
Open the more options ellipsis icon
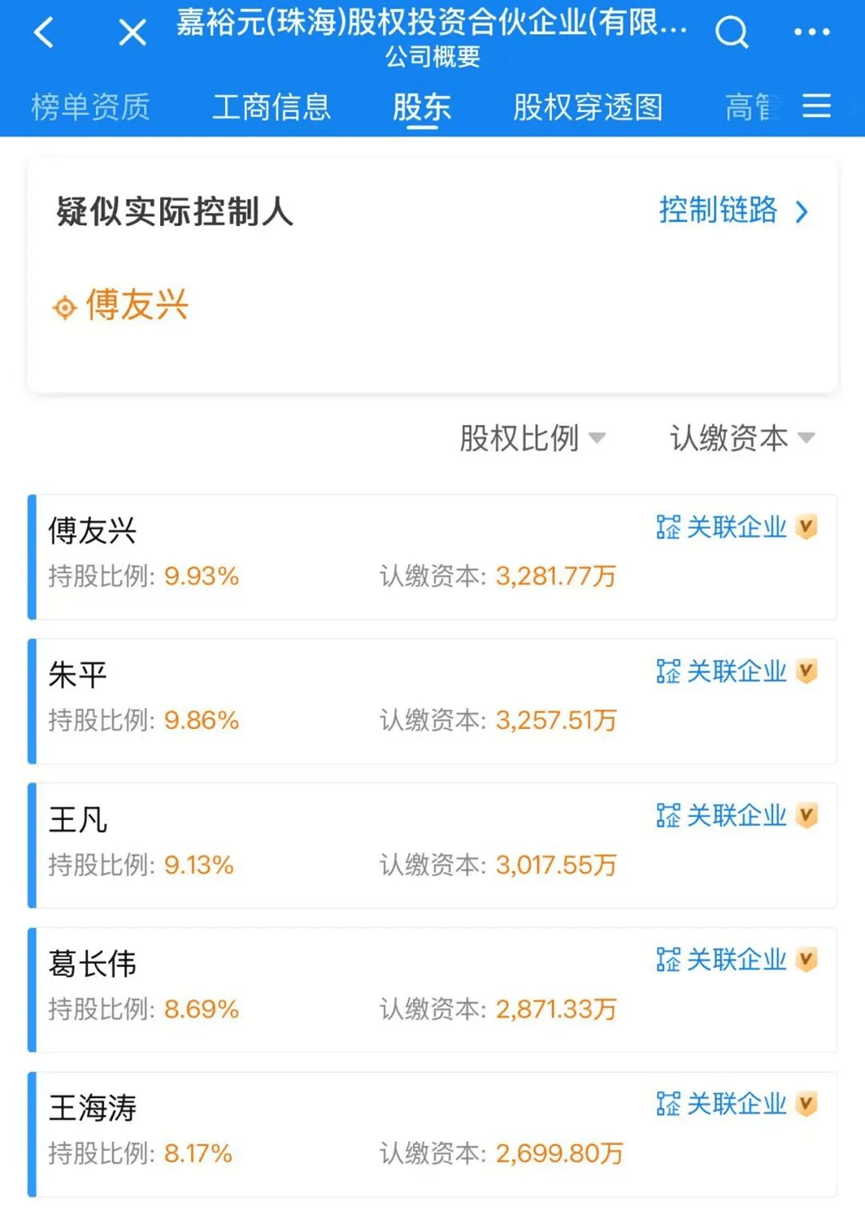(812, 32)
